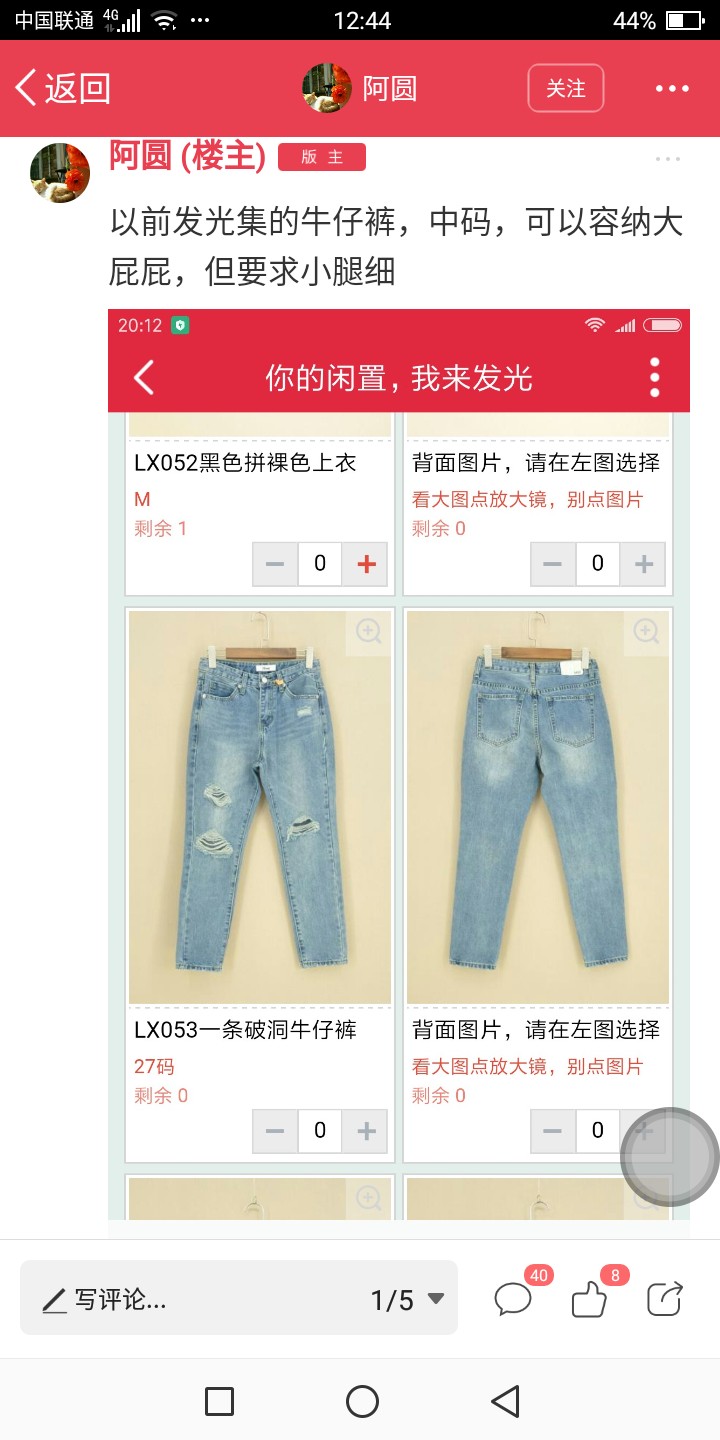
Task: Tap the floating assistive circle button
Action: point(670,1157)
